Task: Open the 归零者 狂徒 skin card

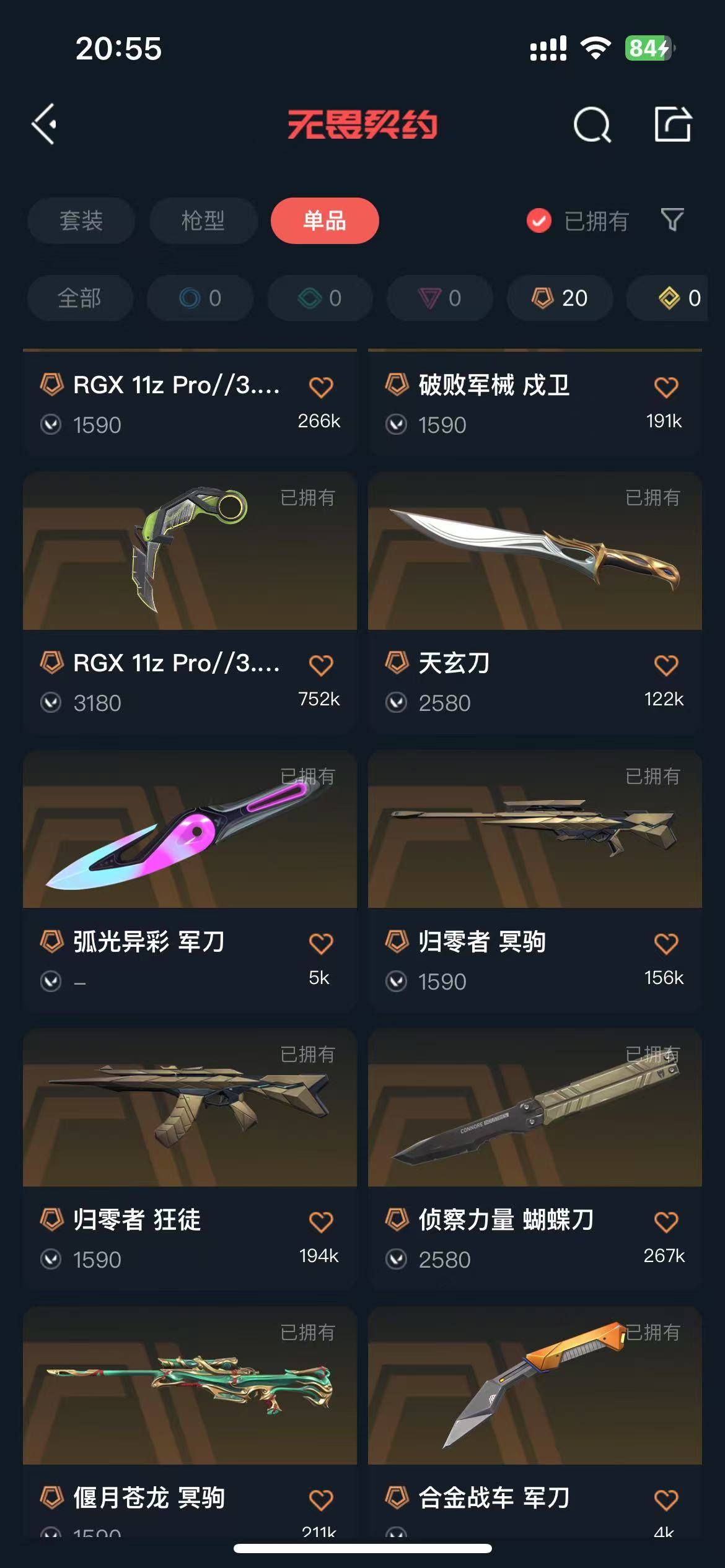Action: [190, 1108]
